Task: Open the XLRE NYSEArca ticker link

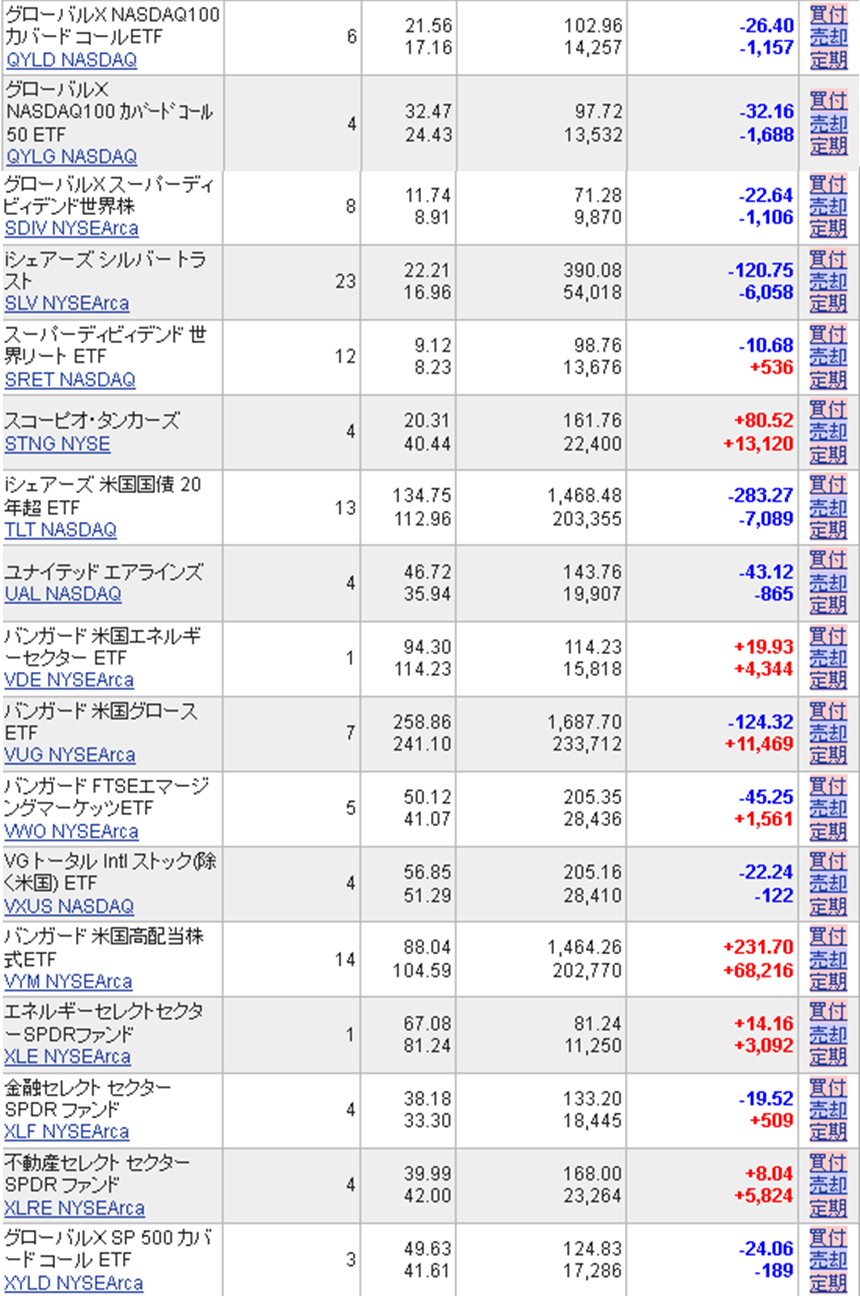Action: click(74, 1208)
